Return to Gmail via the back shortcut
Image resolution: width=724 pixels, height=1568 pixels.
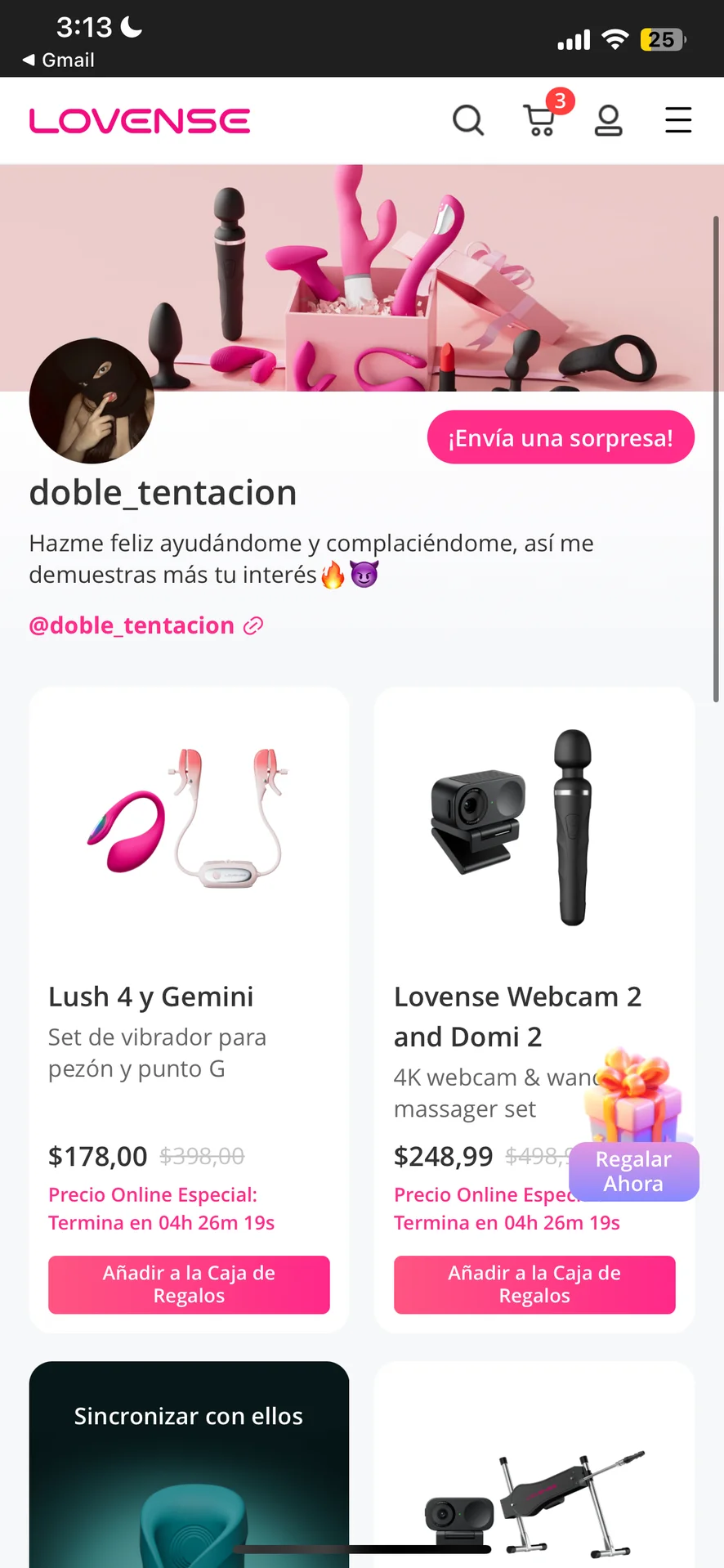(59, 60)
